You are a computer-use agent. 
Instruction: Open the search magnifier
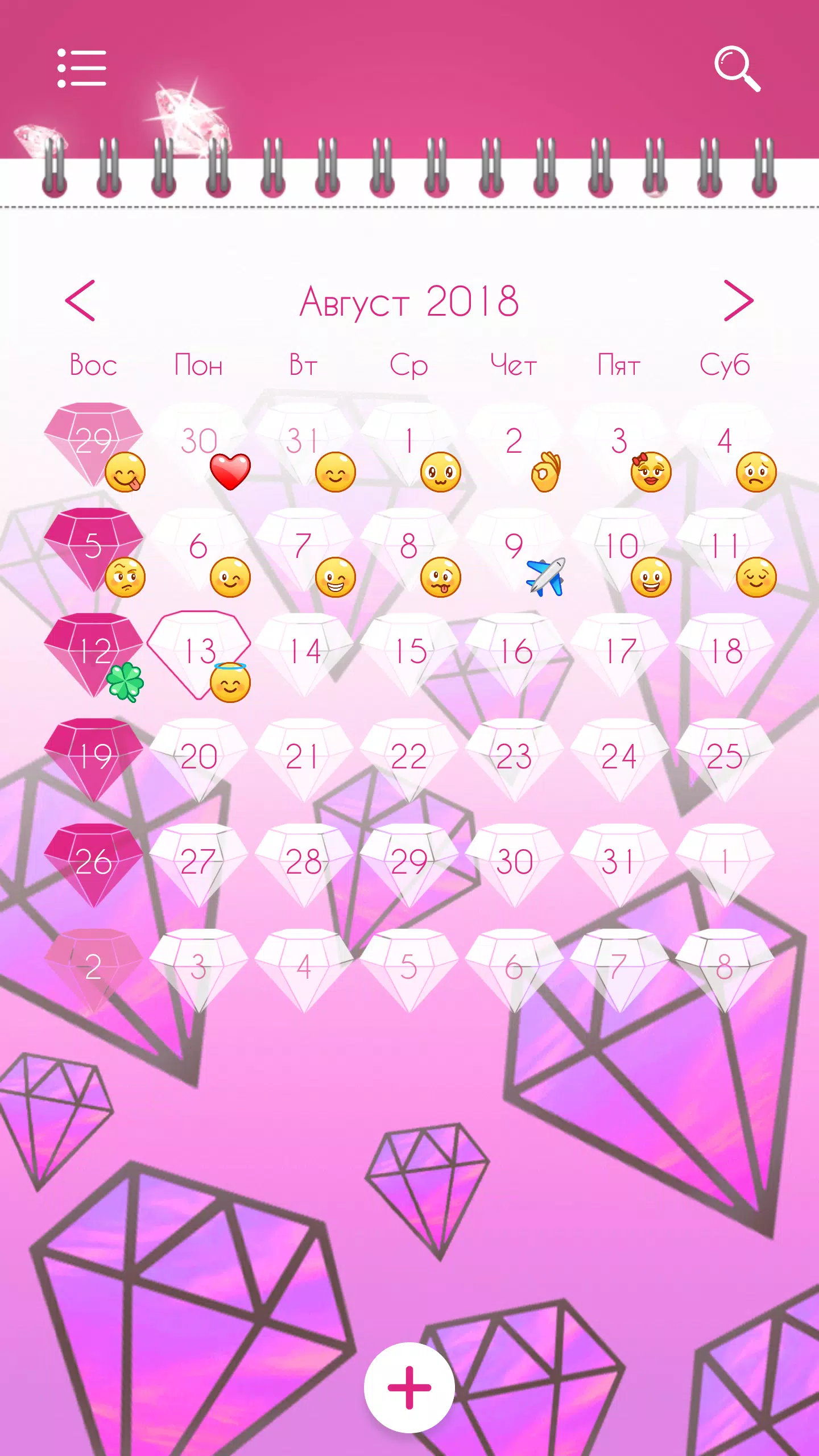tap(737, 68)
